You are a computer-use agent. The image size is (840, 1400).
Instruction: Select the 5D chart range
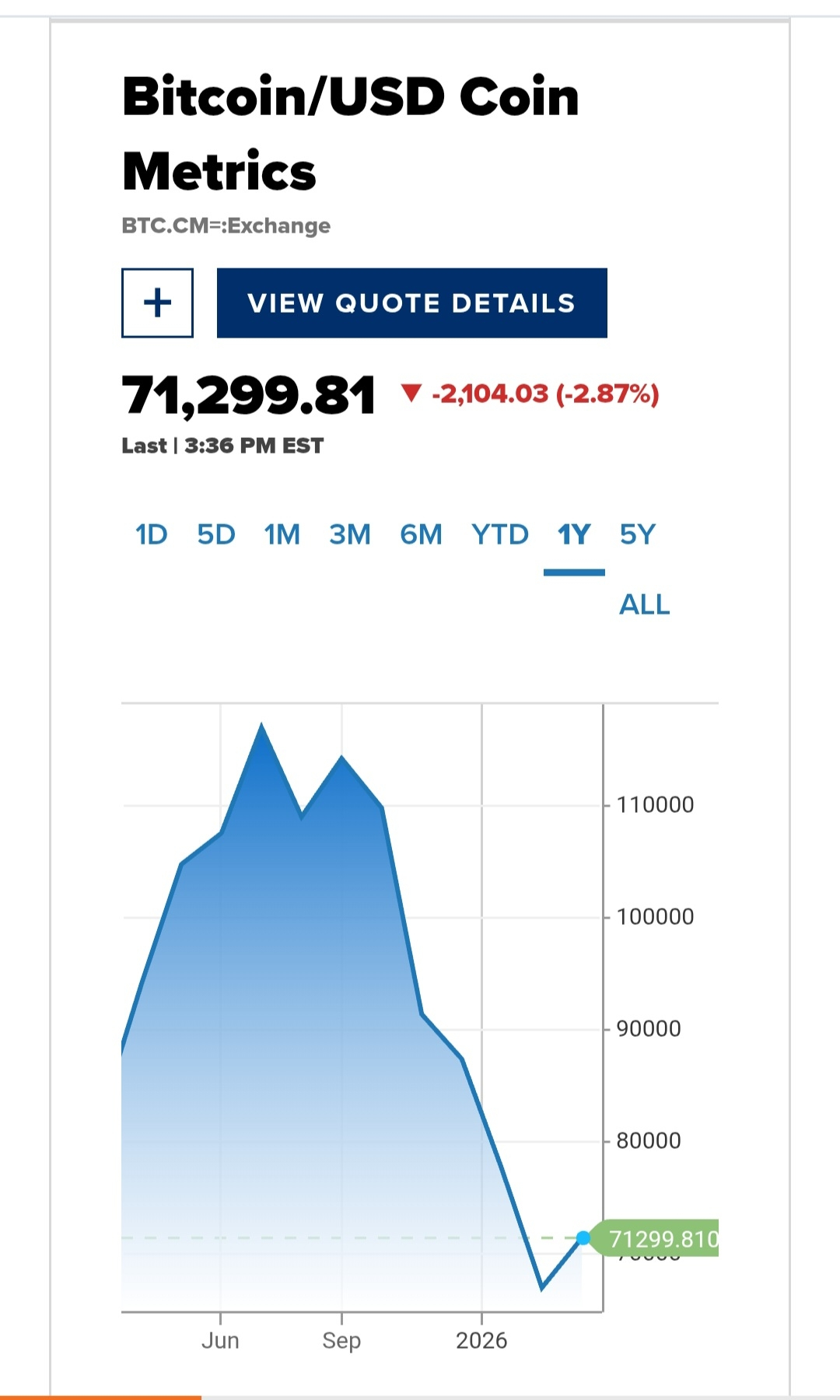coord(215,534)
